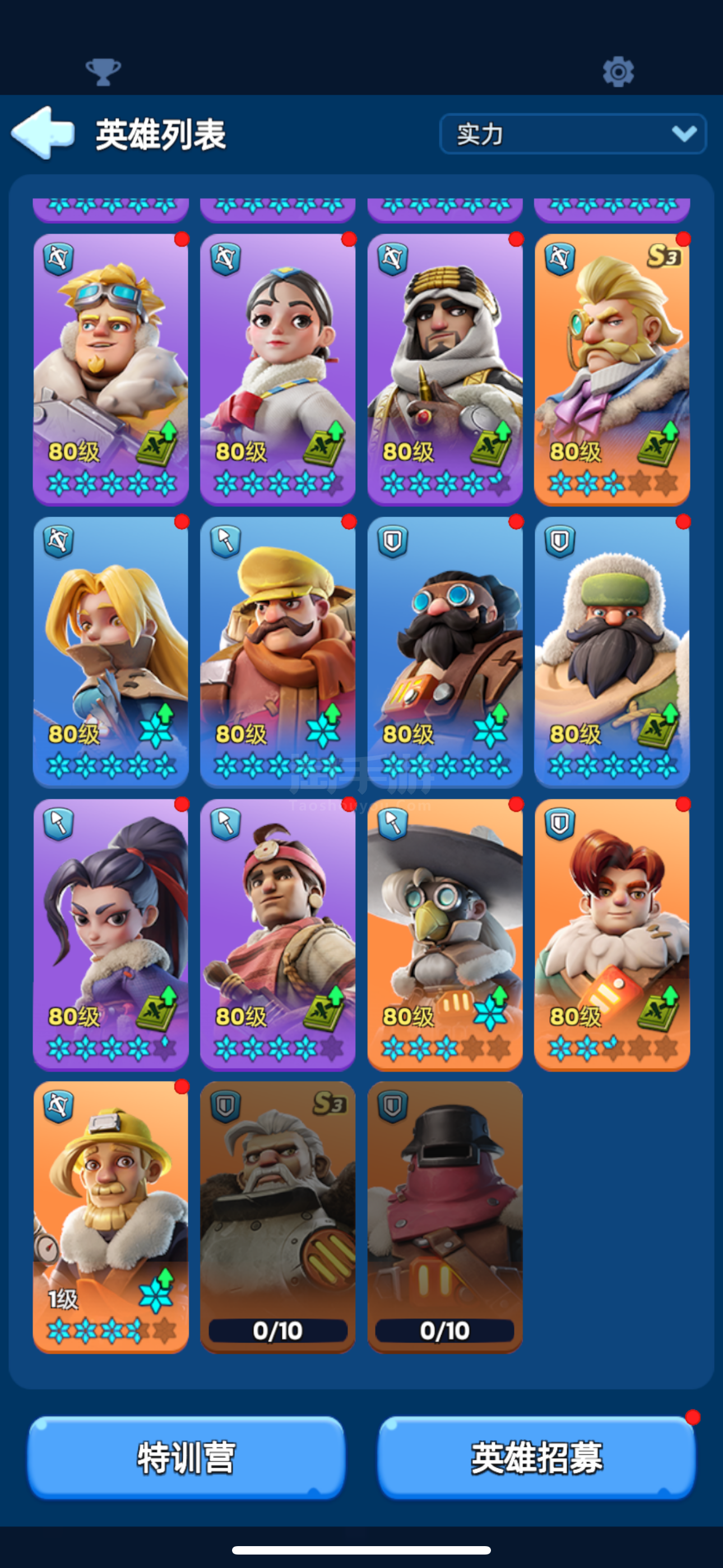
Task: Select the girl hero with white fur collar
Action: [x=277, y=370]
